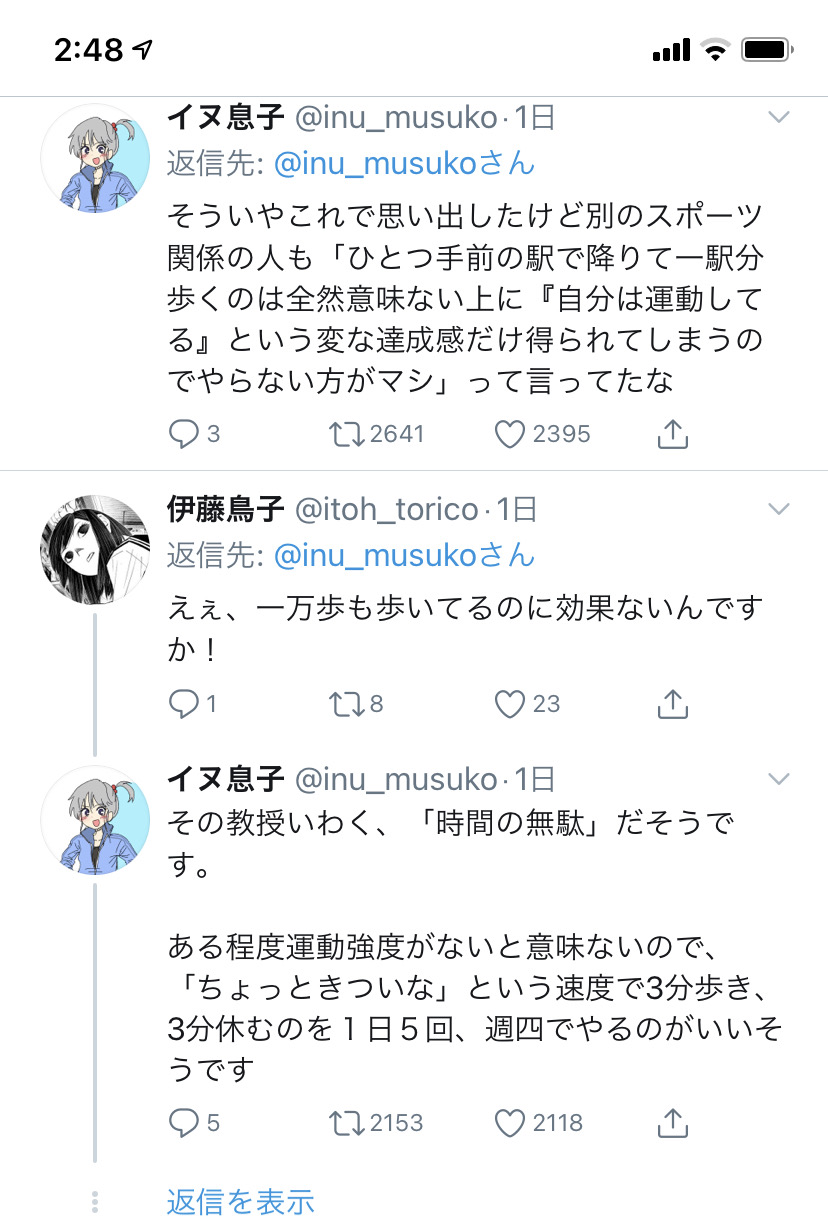Open イヌ息子's avatar on the first tweet
This screenshot has height=1221, width=828.
[95, 158]
